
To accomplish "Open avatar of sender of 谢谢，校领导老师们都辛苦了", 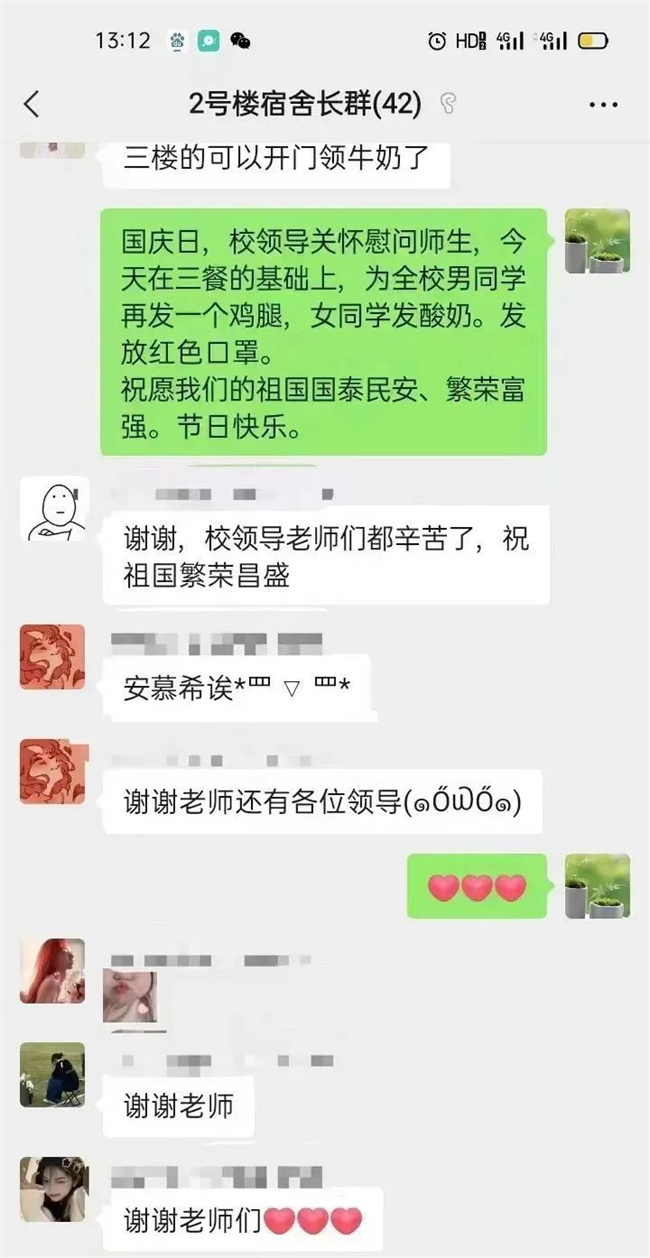I will 53,509.
